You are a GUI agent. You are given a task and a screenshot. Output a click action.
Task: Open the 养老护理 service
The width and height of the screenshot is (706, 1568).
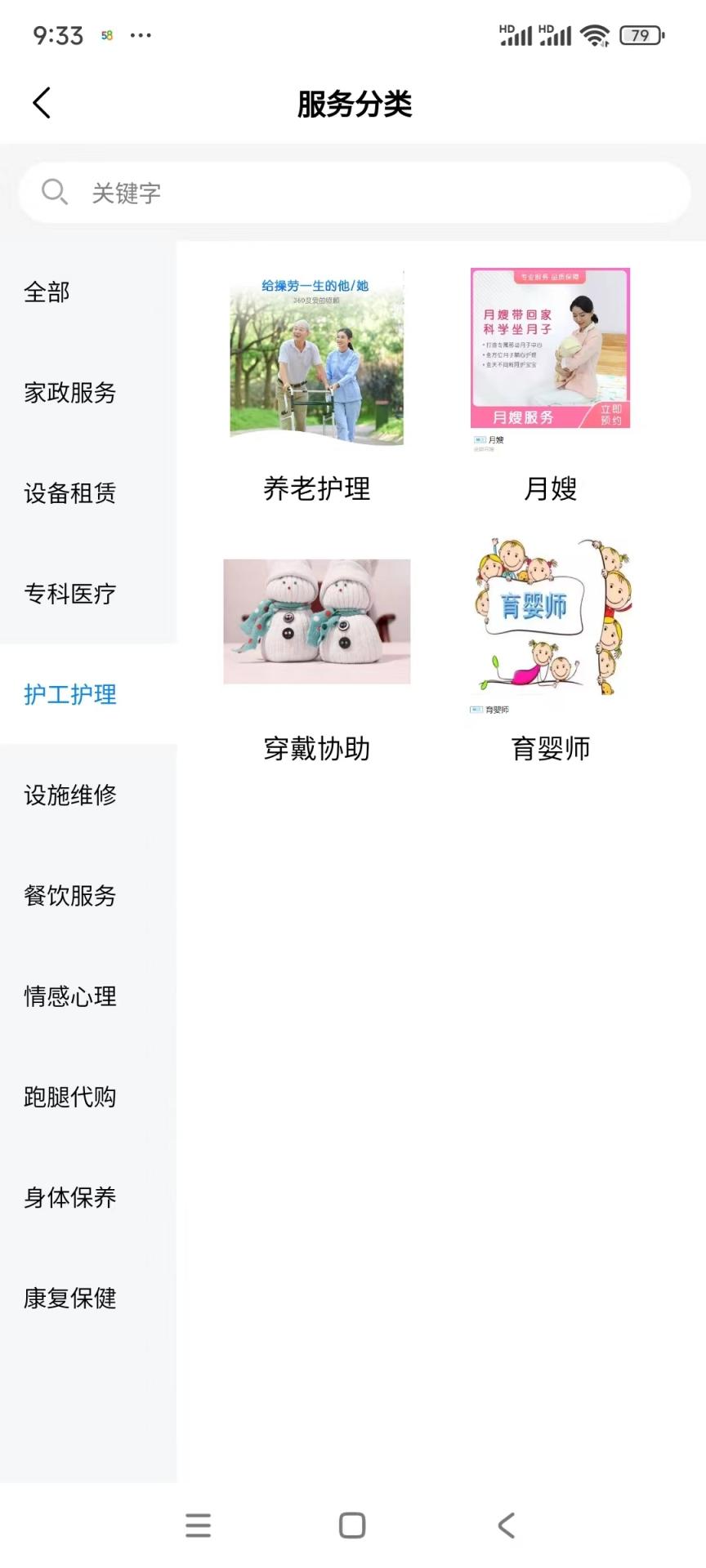click(x=317, y=384)
